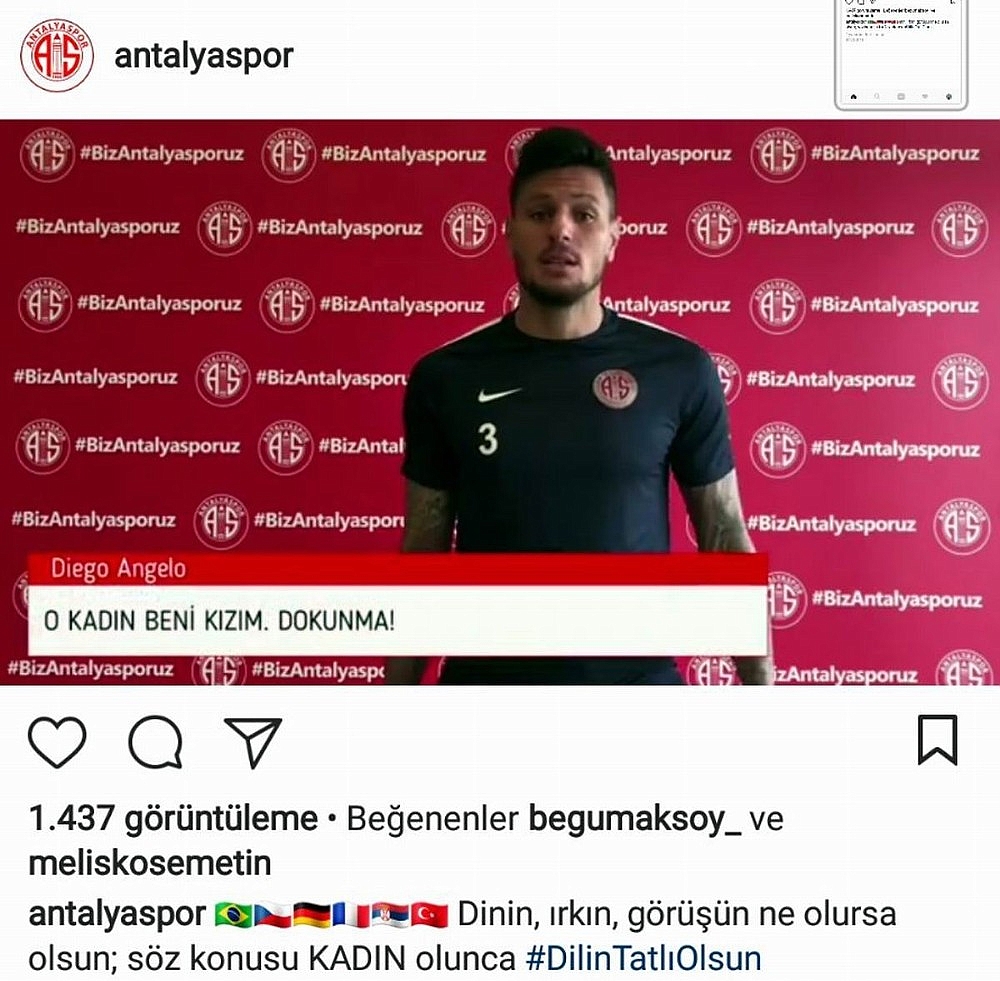Share this post via paper plane icon

pyautogui.click(x=252, y=742)
